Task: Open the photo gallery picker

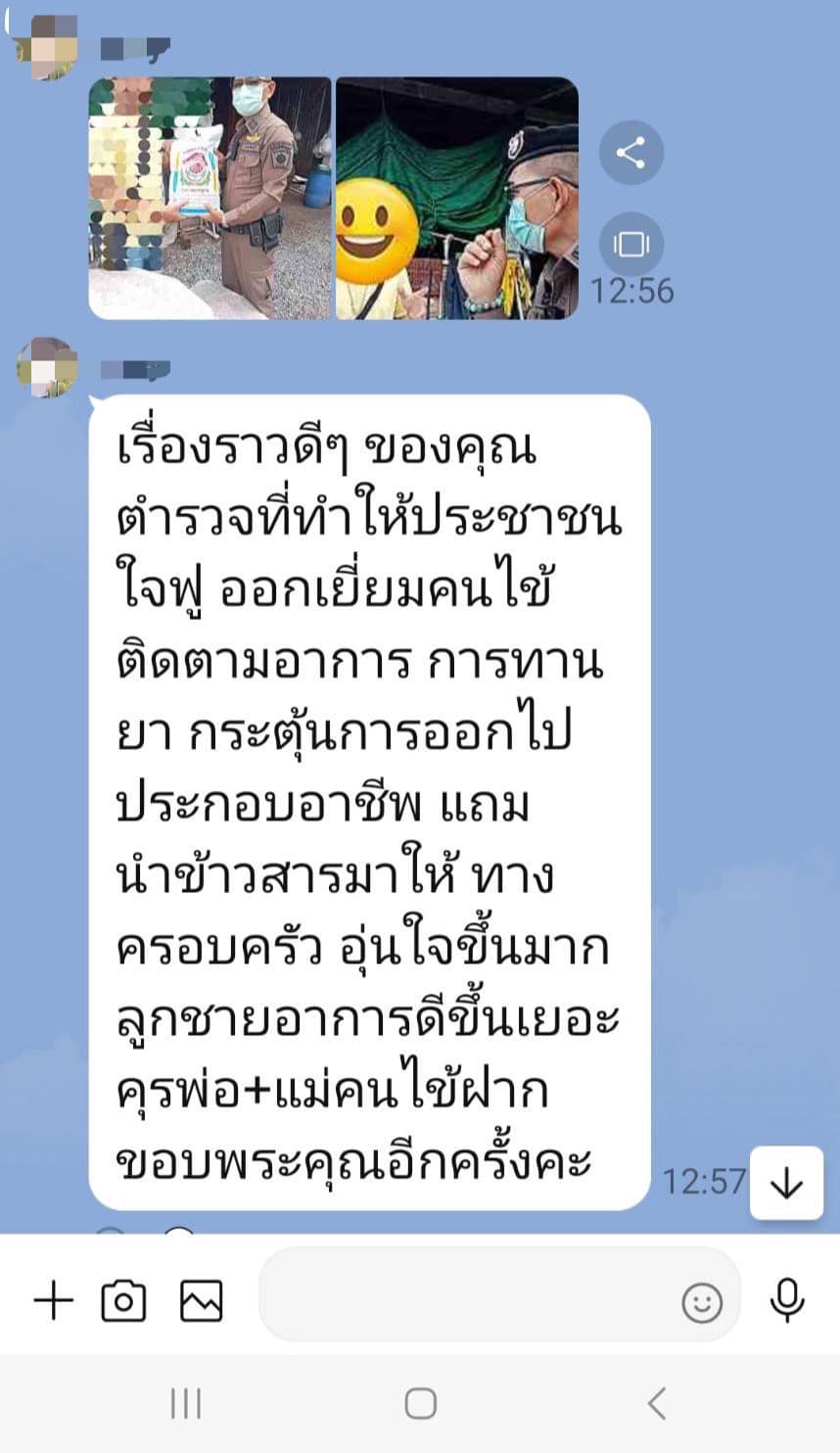Action: 202,1301
